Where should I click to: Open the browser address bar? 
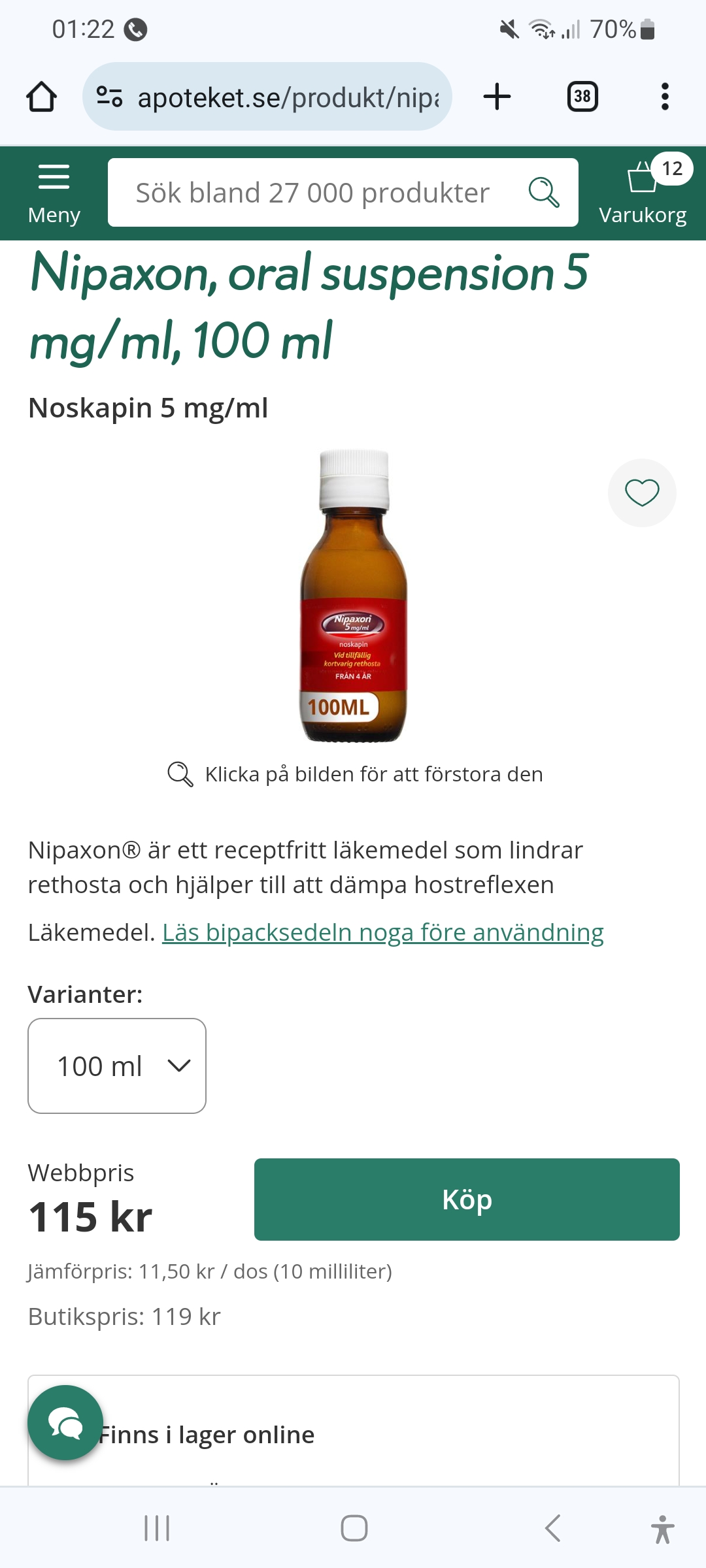point(268,97)
